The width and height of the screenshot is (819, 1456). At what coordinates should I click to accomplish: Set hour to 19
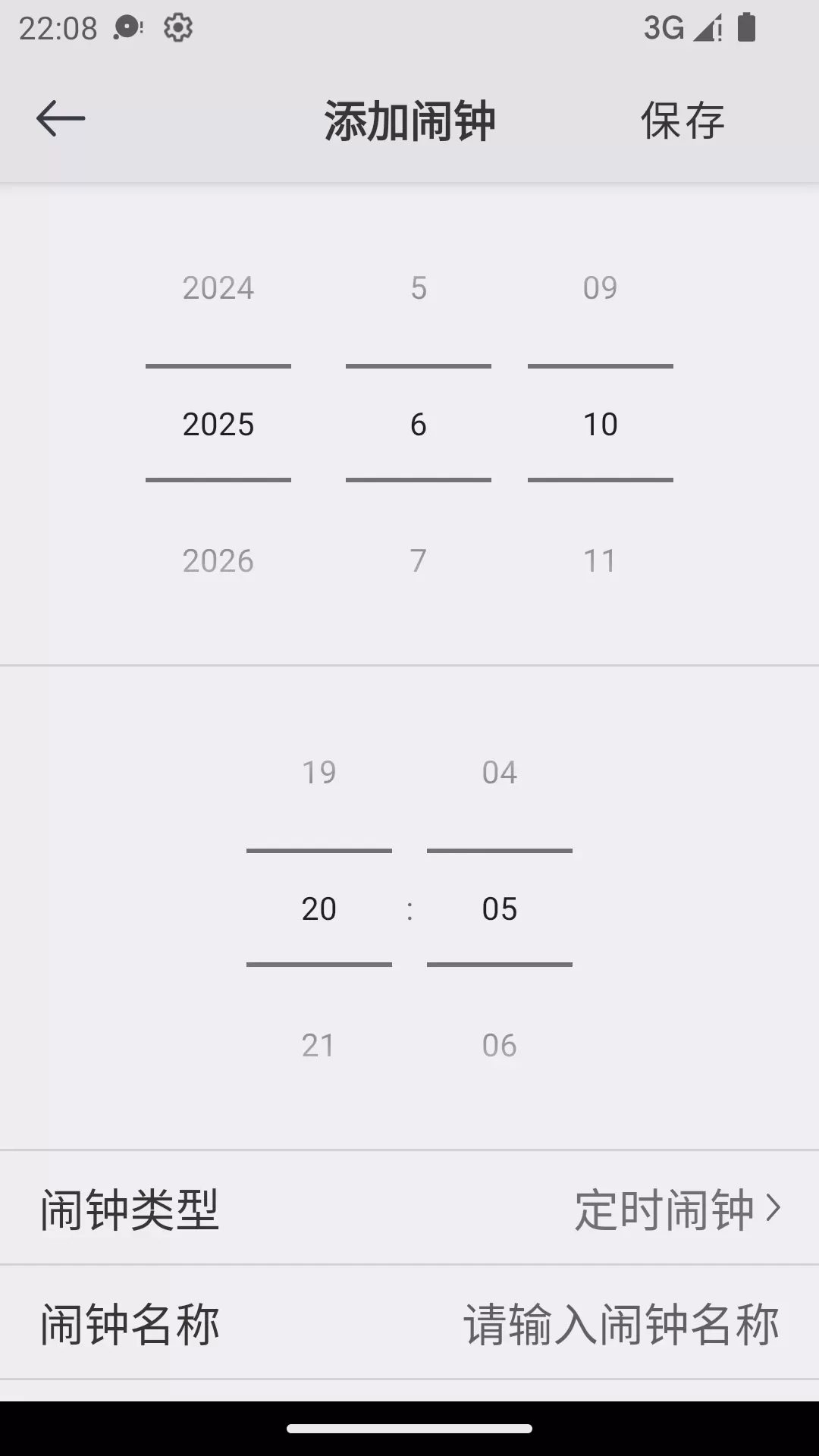318,773
